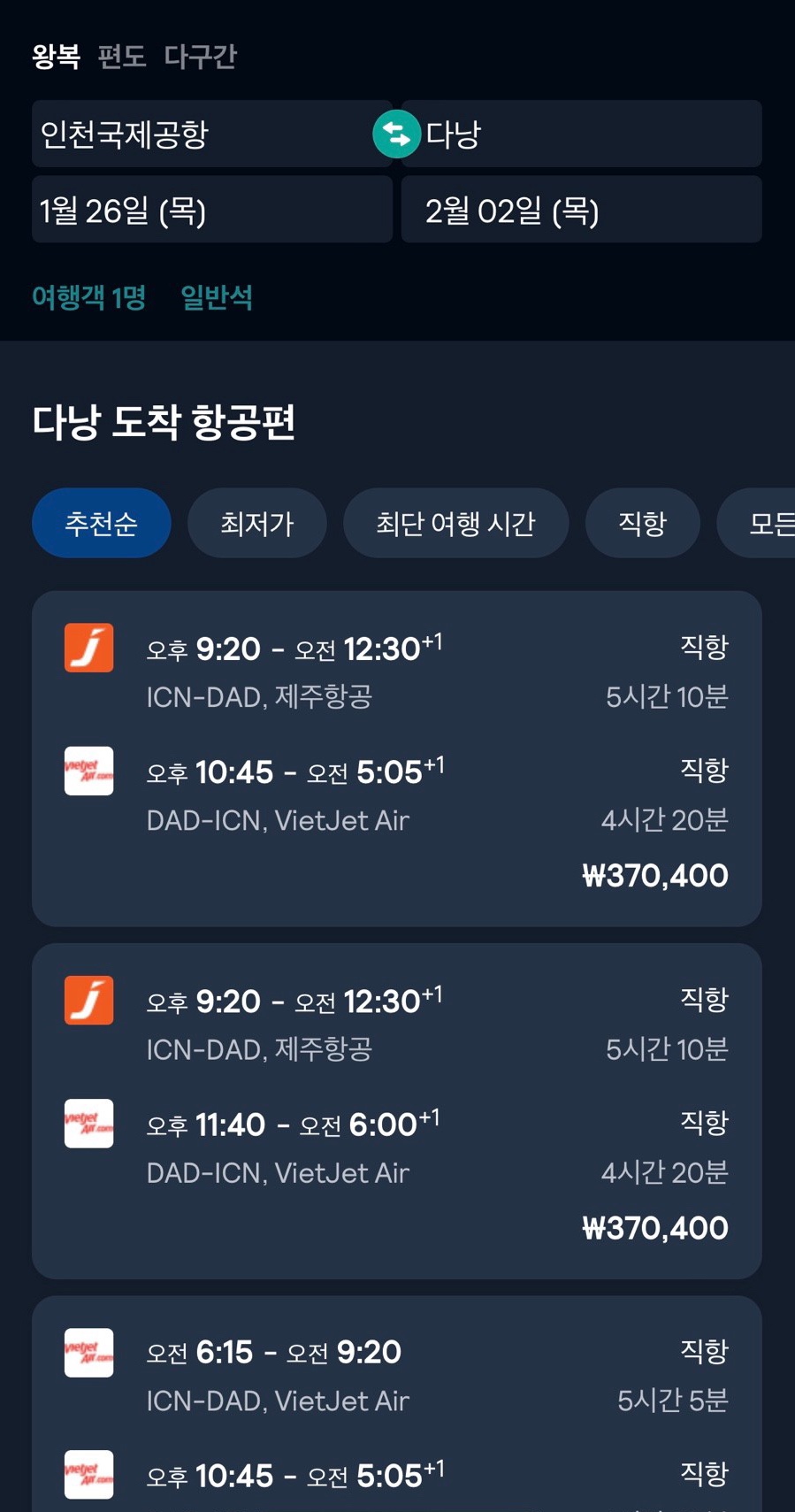Open the VietJet flight departing 오전 6:15
795x1512 pixels.
397,1404
